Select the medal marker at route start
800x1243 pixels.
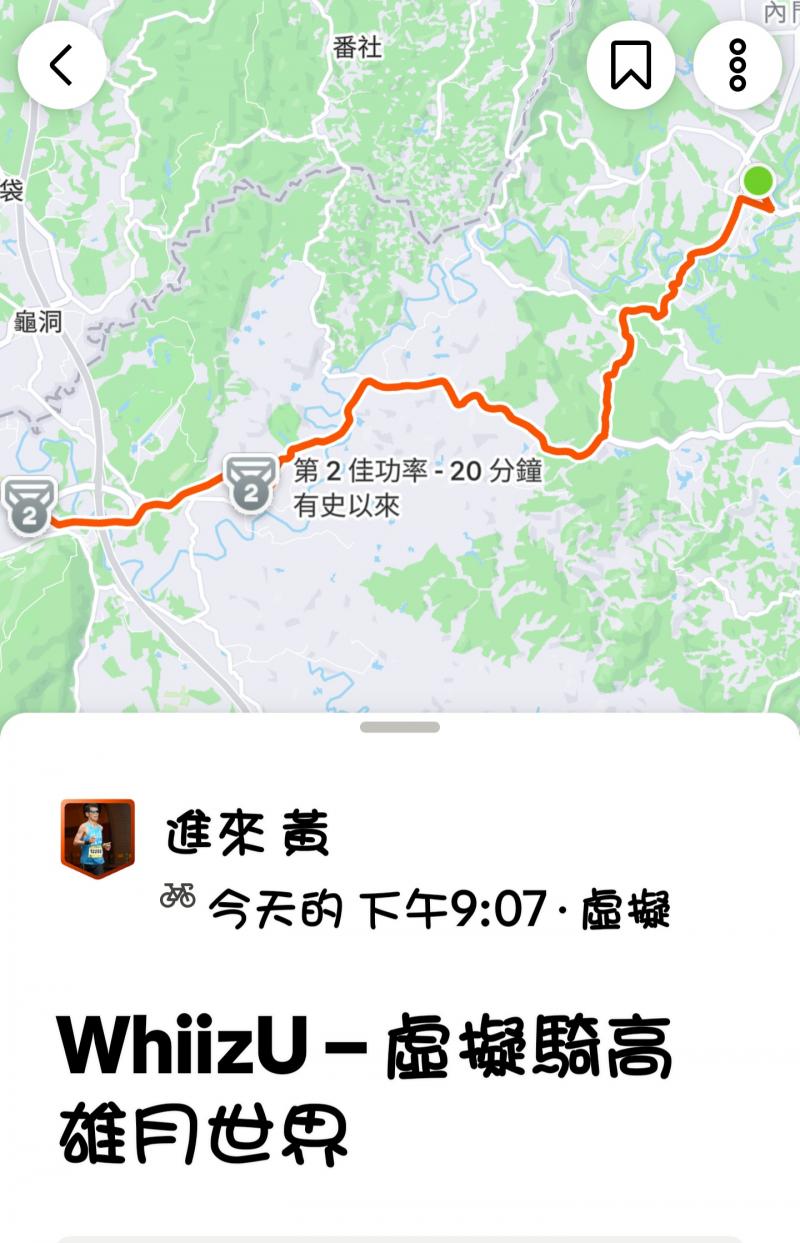coord(30,506)
